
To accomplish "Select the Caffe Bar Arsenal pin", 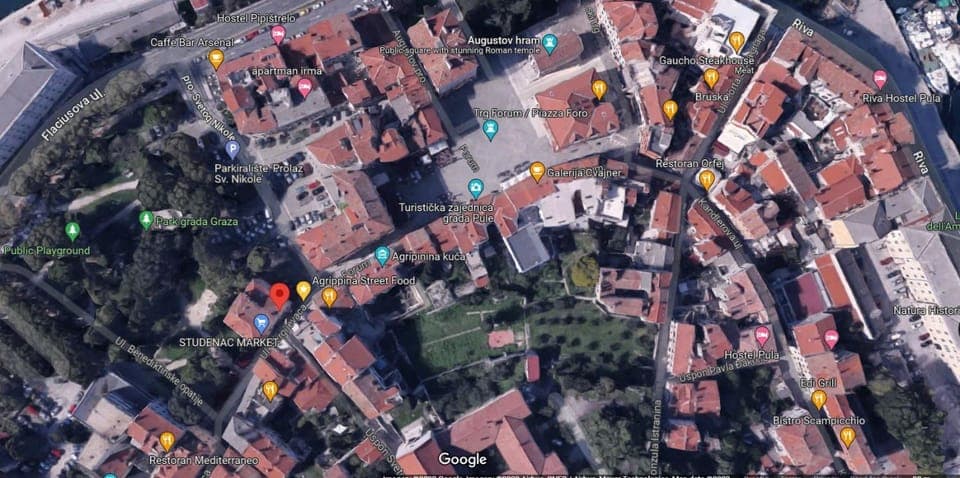I will (x=216, y=58).
